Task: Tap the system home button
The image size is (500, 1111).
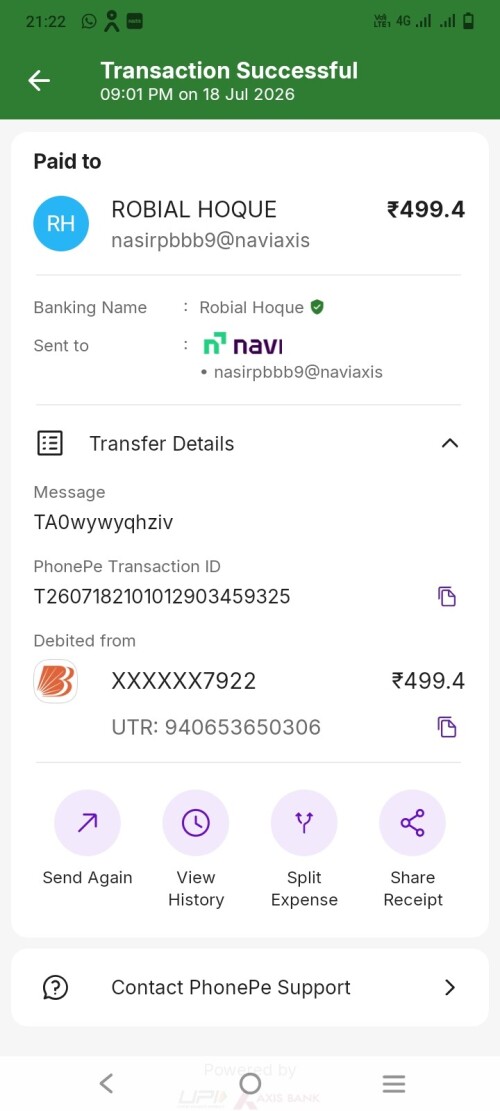Action: pos(250,1083)
